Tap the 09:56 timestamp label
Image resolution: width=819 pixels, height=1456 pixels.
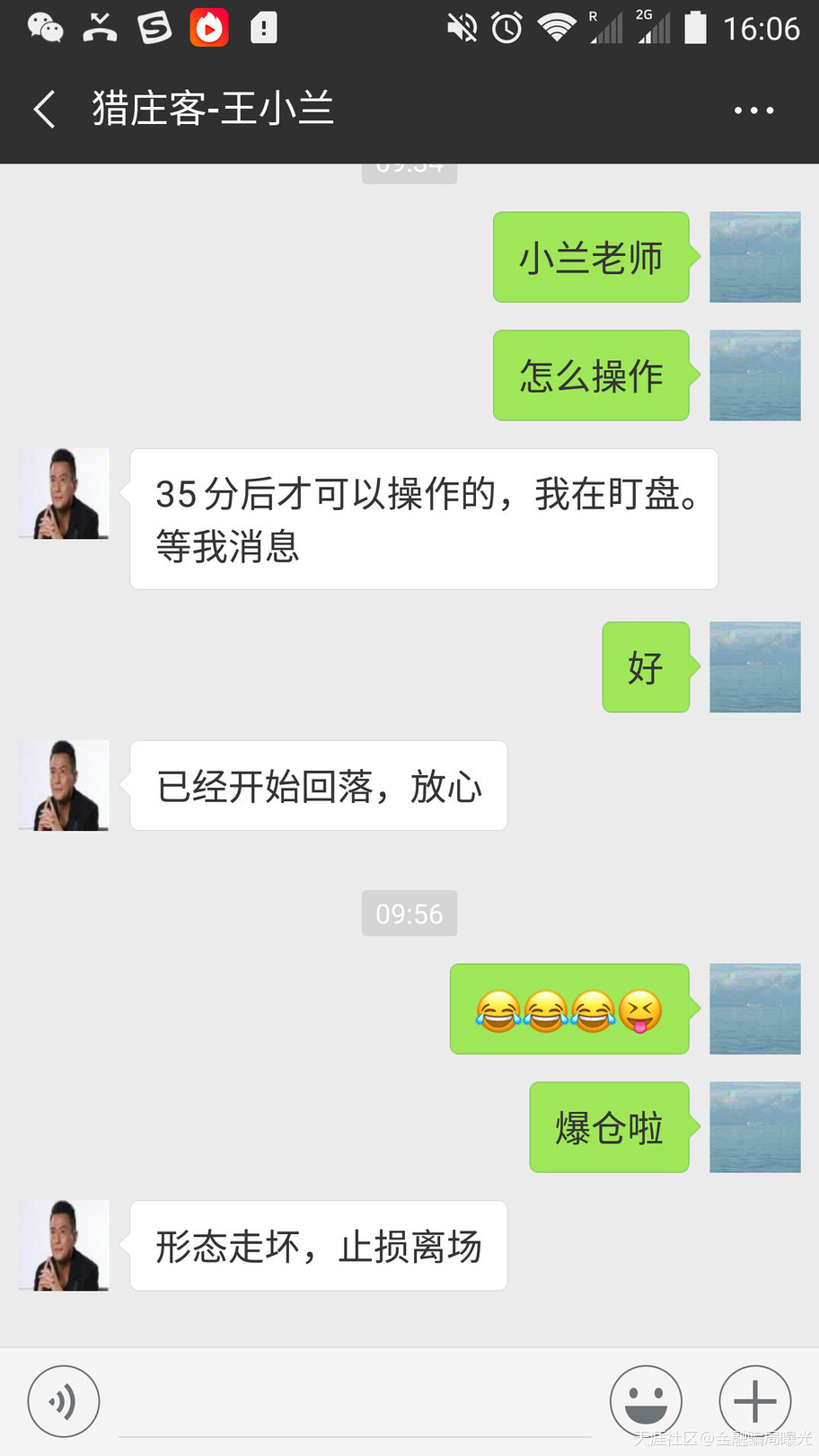[x=409, y=913]
